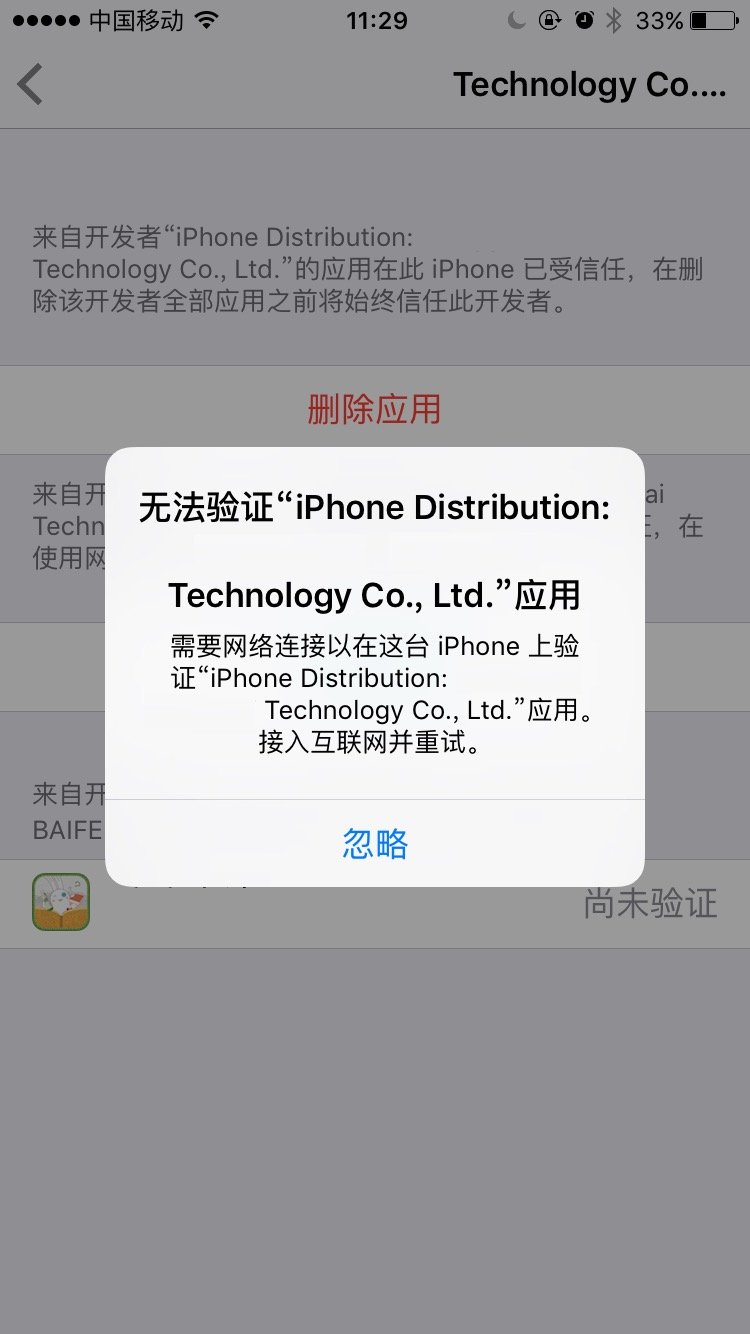Dismiss the alert by tapping 忽略
Screen dimensions: 750x1334
[x=375, y=844]
